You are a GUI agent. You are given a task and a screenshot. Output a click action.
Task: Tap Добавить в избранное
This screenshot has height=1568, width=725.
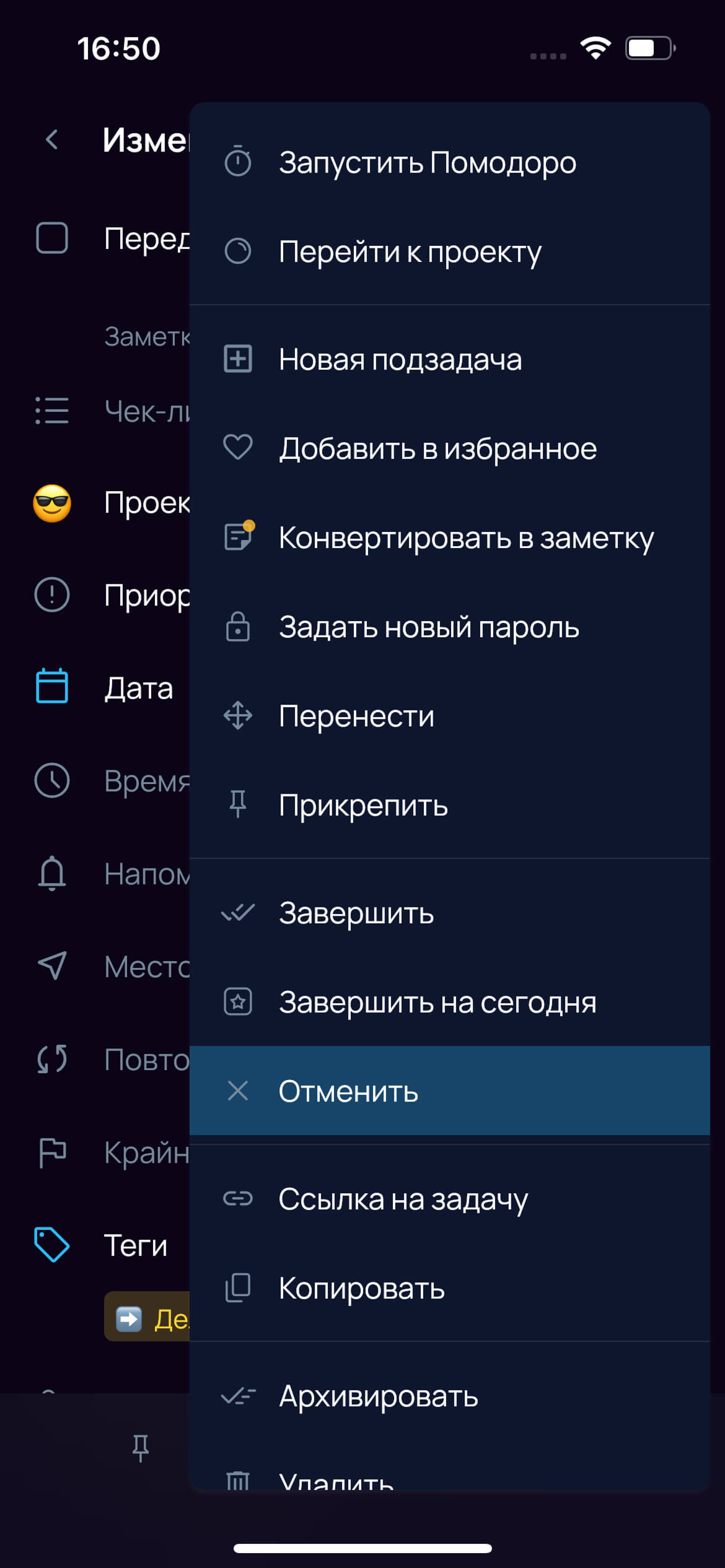[x=449, y=448]
